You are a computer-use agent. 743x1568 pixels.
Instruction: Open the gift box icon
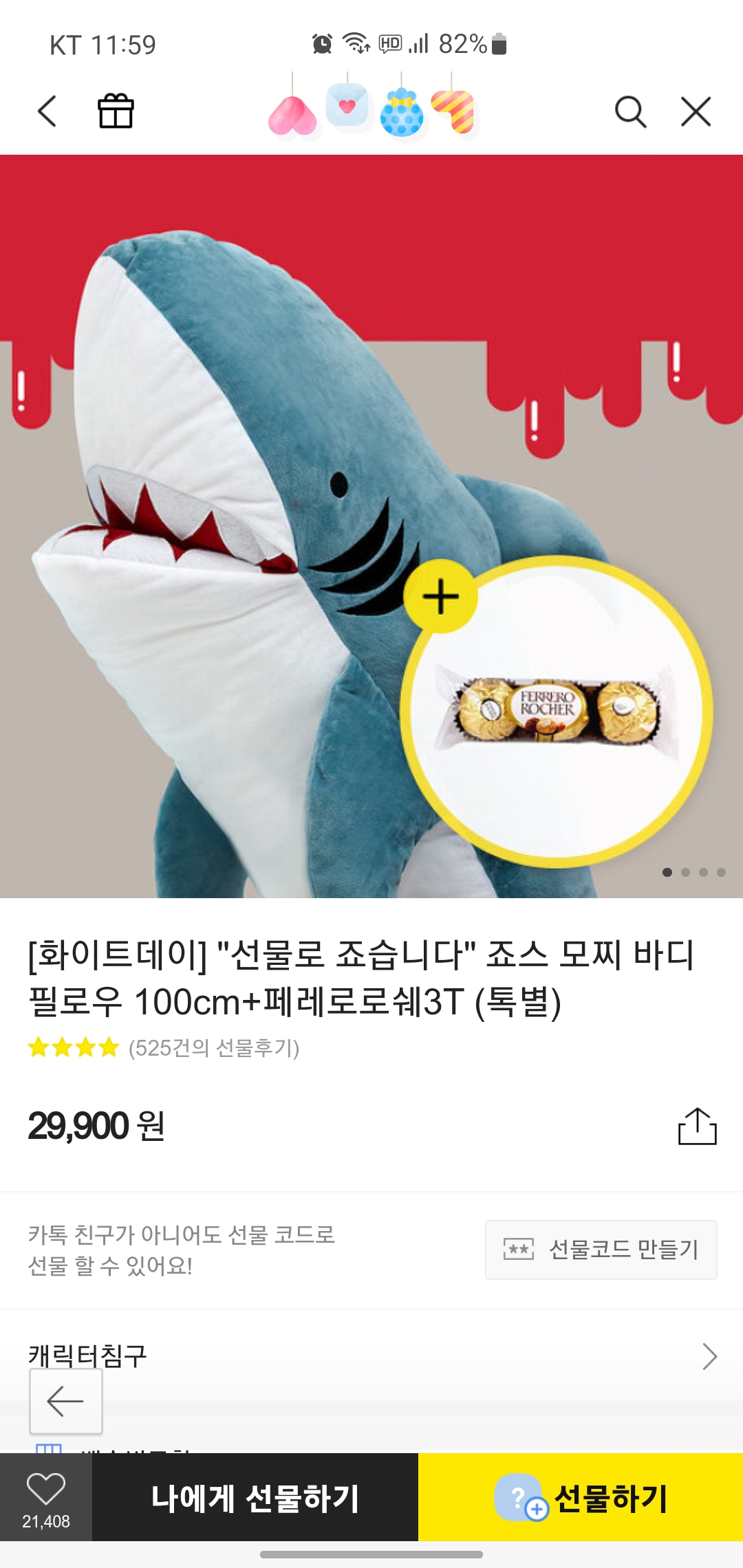click(116, 111)
